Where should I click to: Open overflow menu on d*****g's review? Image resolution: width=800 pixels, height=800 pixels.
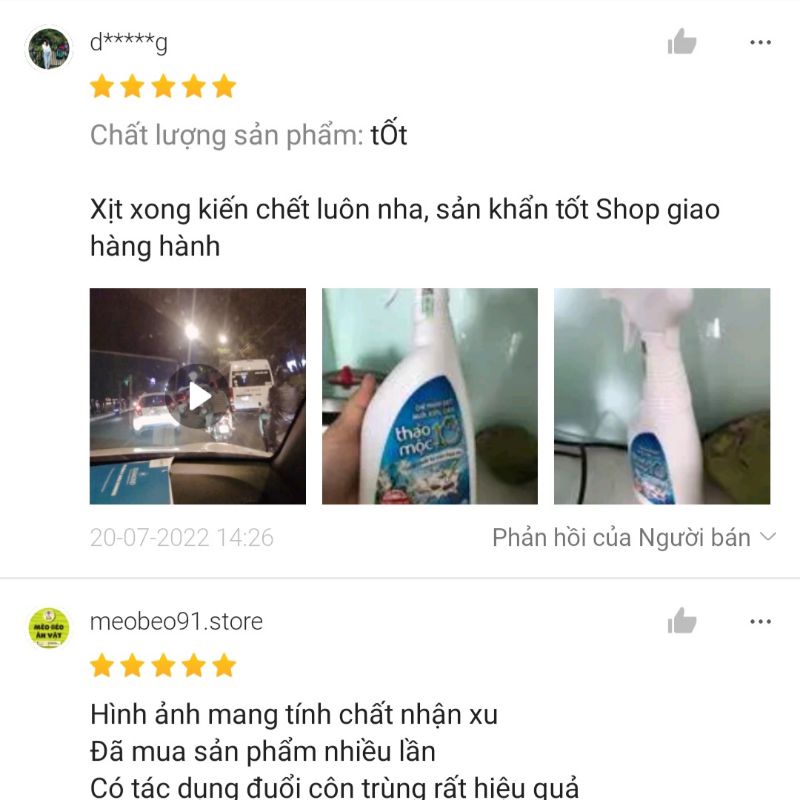[x=760, y=42]
